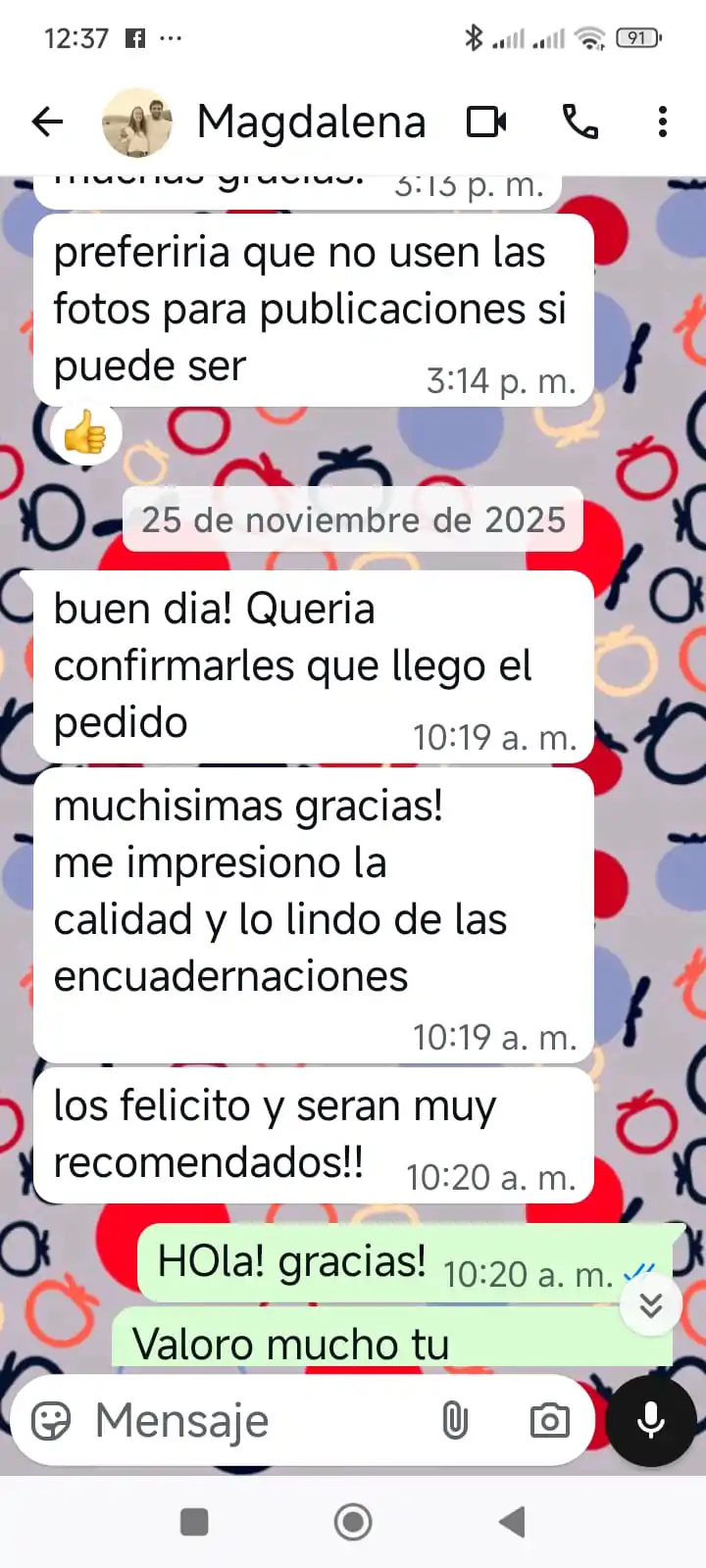The height and width of the screenshot is (1568, 706).
Task: Go back to the chat list
Action: click(x=46, y=122)
